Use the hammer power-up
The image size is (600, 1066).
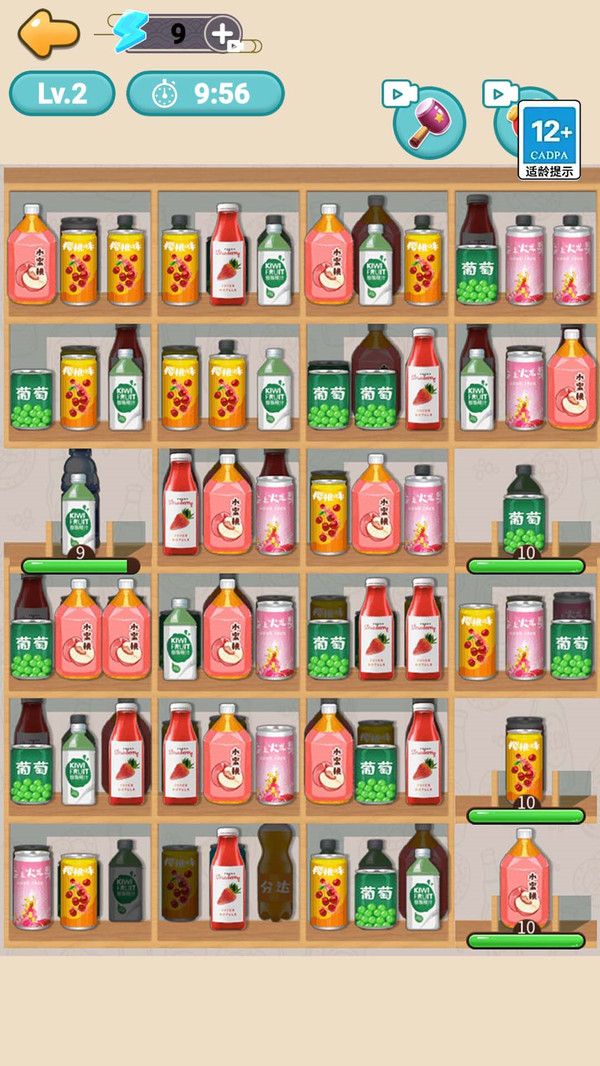428,122
